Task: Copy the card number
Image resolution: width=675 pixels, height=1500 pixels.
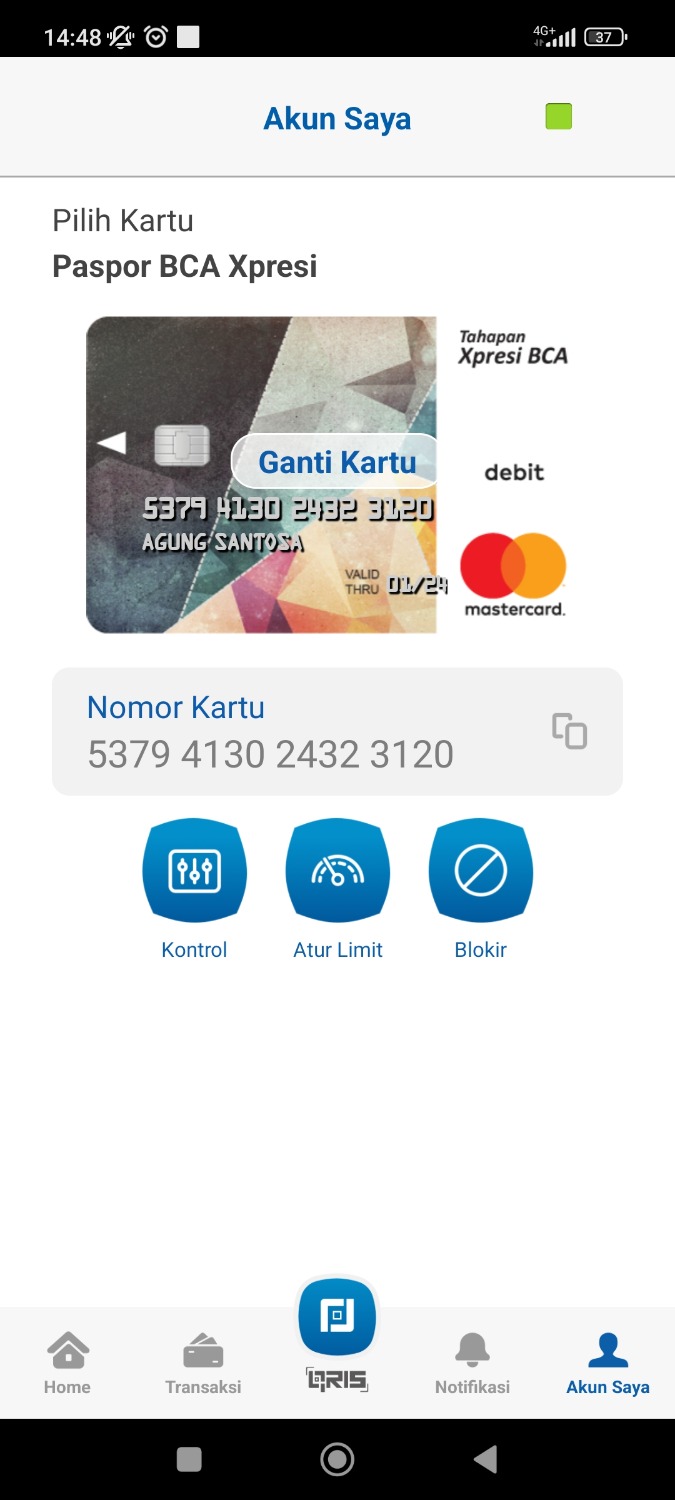Action: click(x=569, y=731)
